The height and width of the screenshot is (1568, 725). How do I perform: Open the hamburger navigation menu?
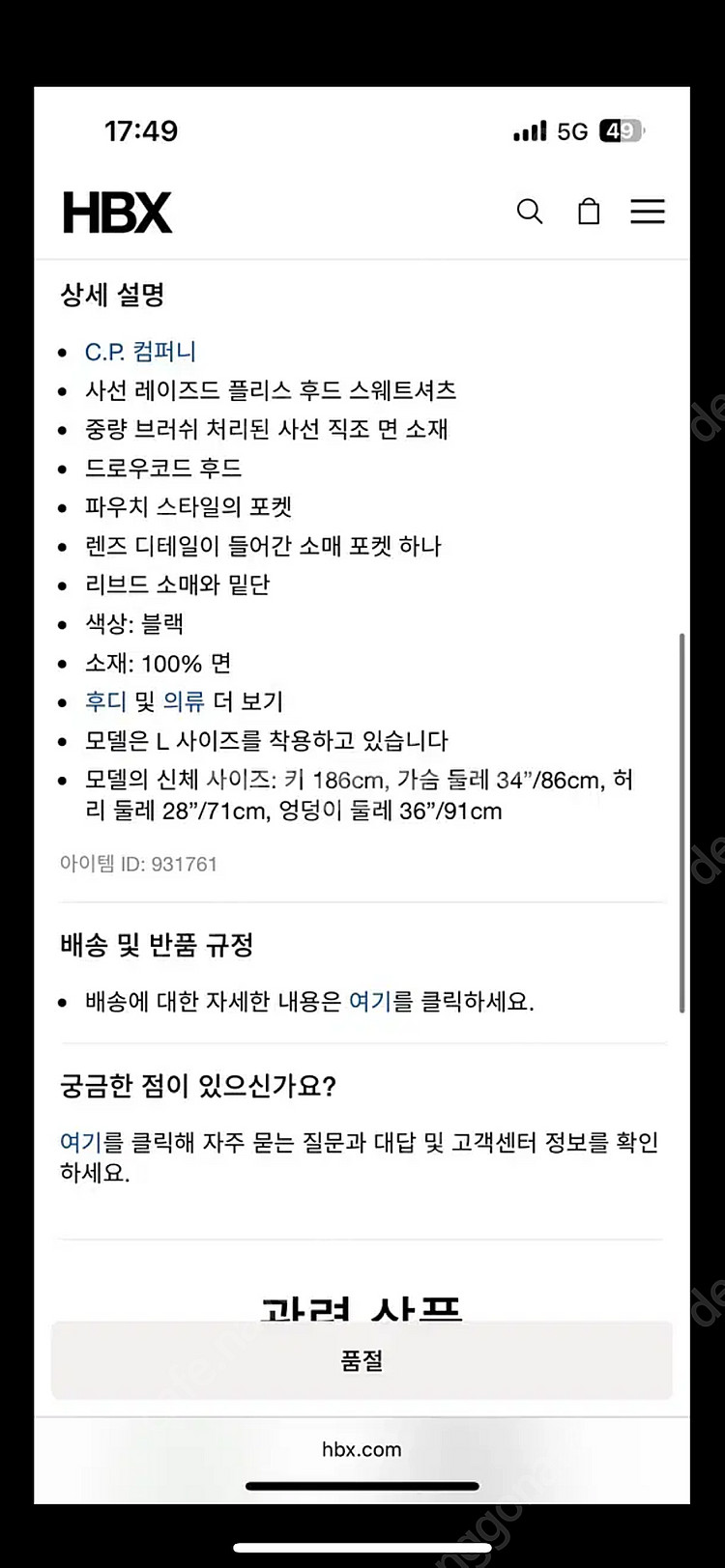(x=648, y=212)
